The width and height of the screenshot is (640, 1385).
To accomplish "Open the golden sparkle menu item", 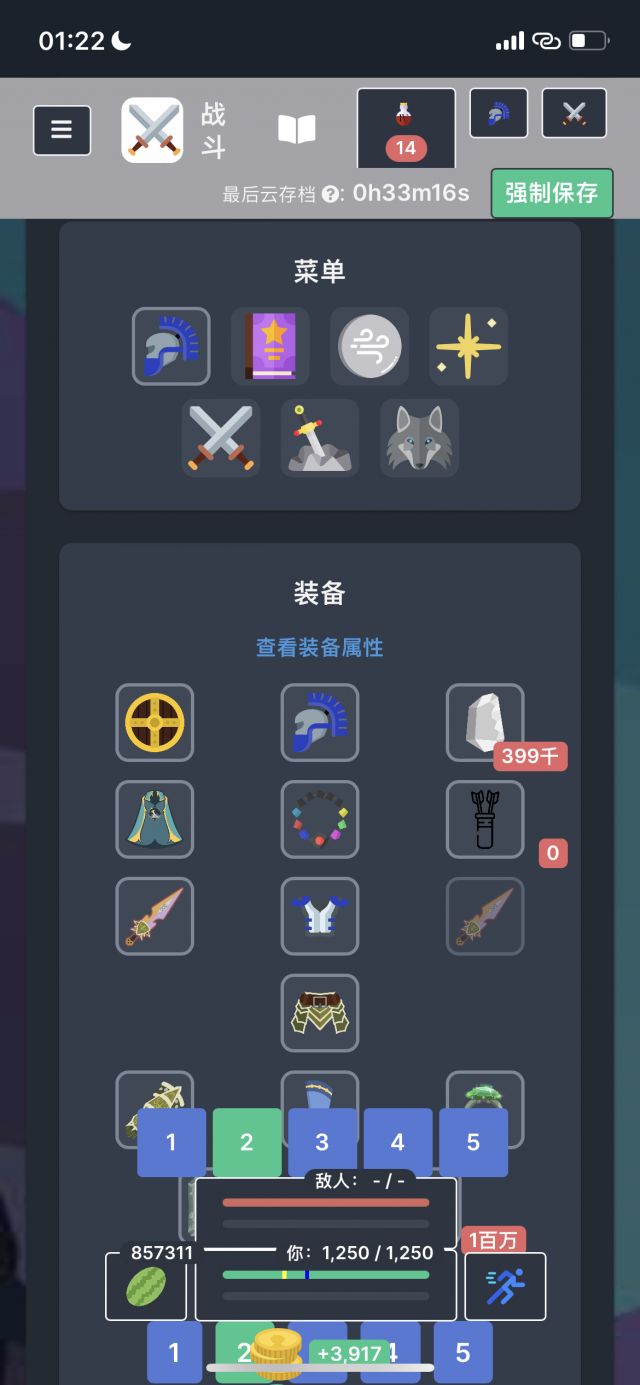I will (x=468, y=346).
